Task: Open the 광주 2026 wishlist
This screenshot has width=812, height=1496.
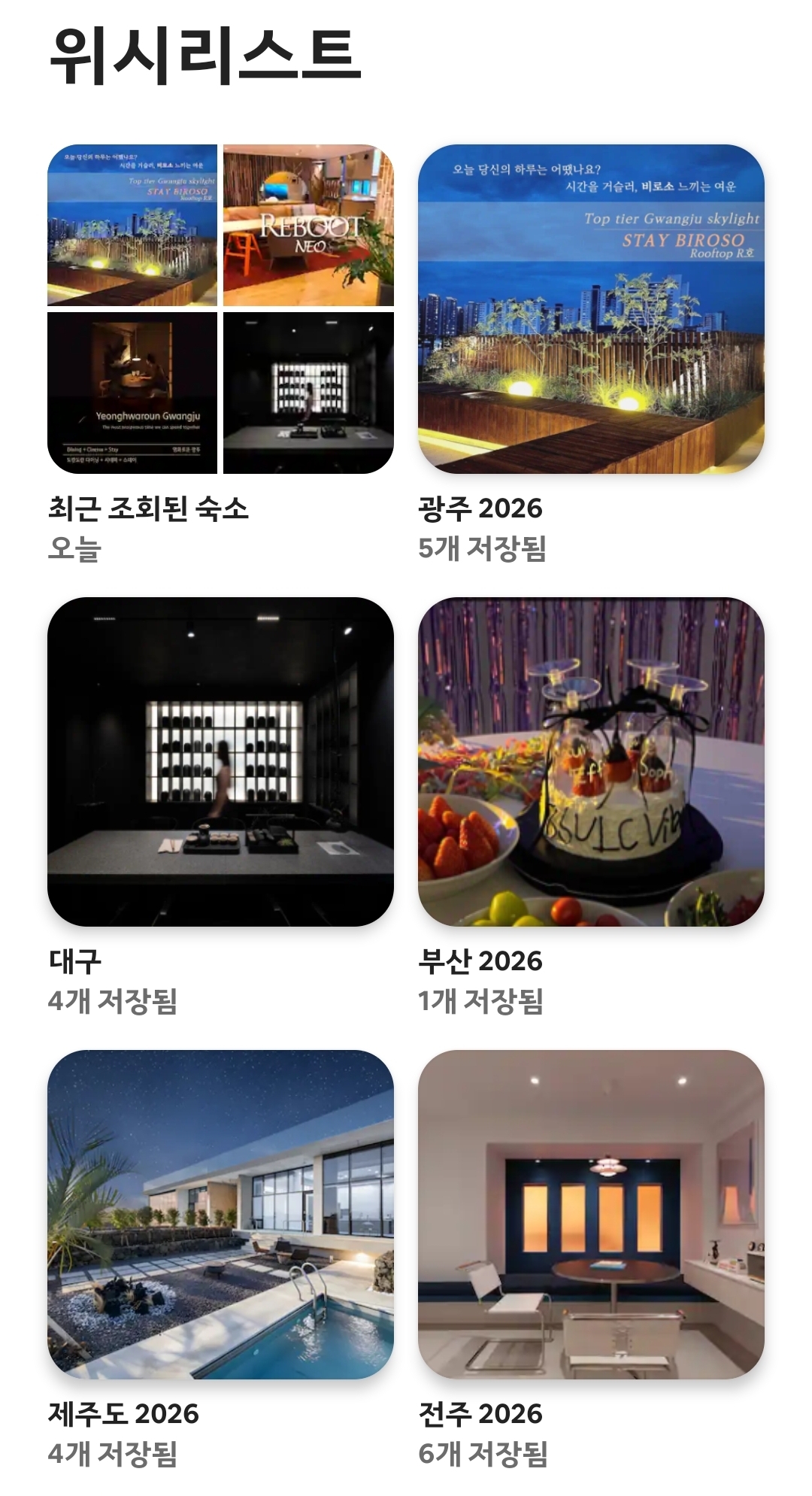Action: pyautogui.click(x=591, y=309)
